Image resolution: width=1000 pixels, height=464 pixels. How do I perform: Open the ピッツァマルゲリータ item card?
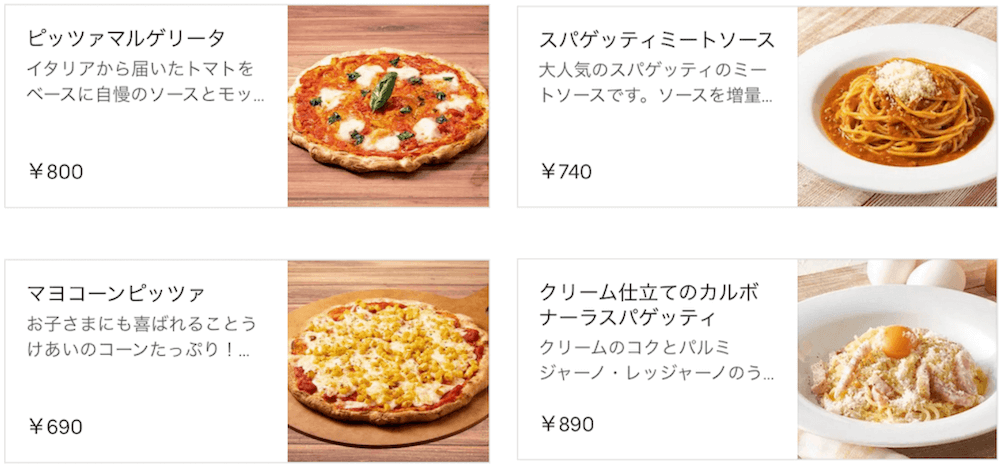[x=246, y=106]
